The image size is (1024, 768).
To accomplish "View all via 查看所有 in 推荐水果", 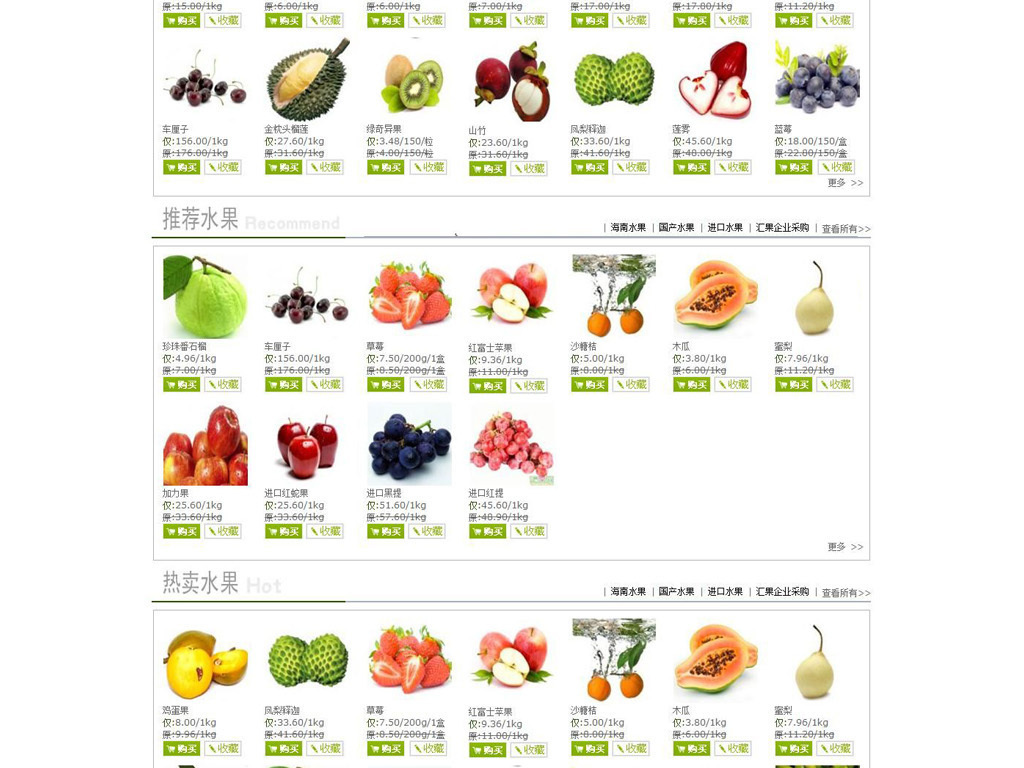I will tap(845, 229).
